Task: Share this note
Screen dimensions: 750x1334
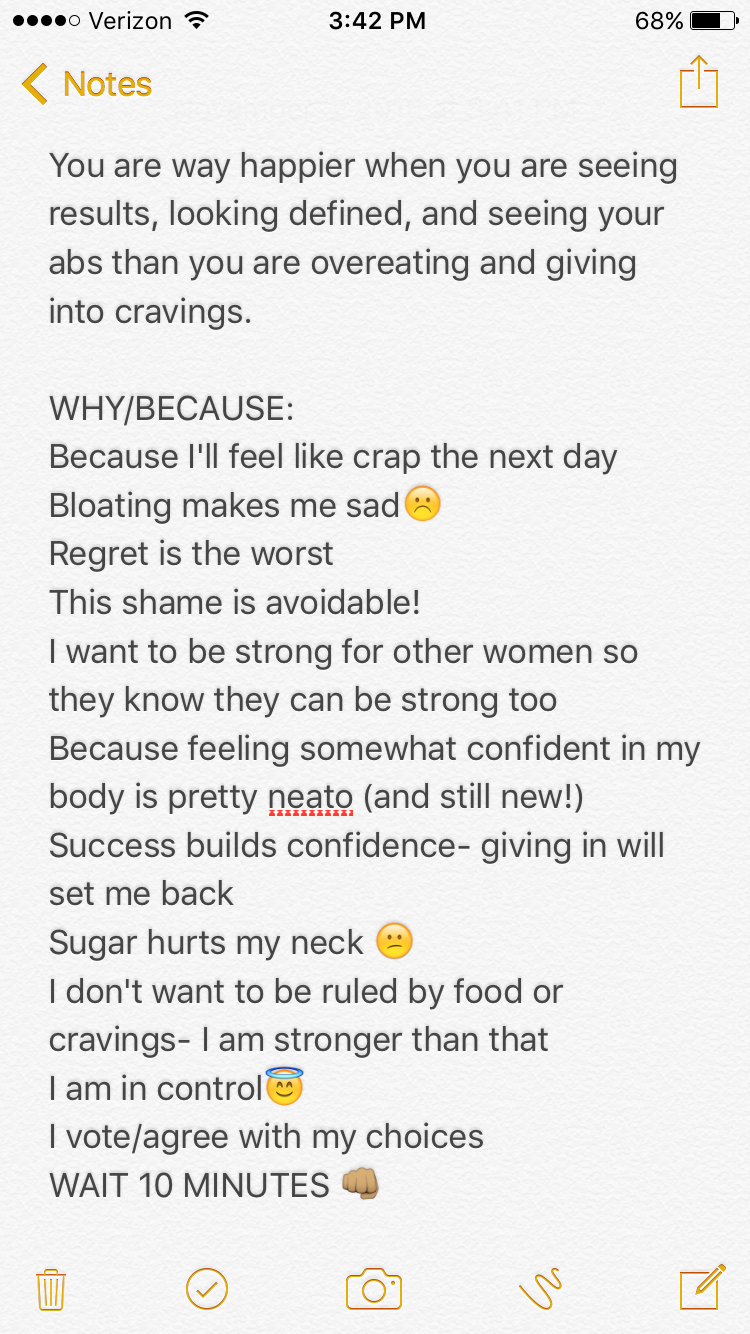Action: (699, 81)
